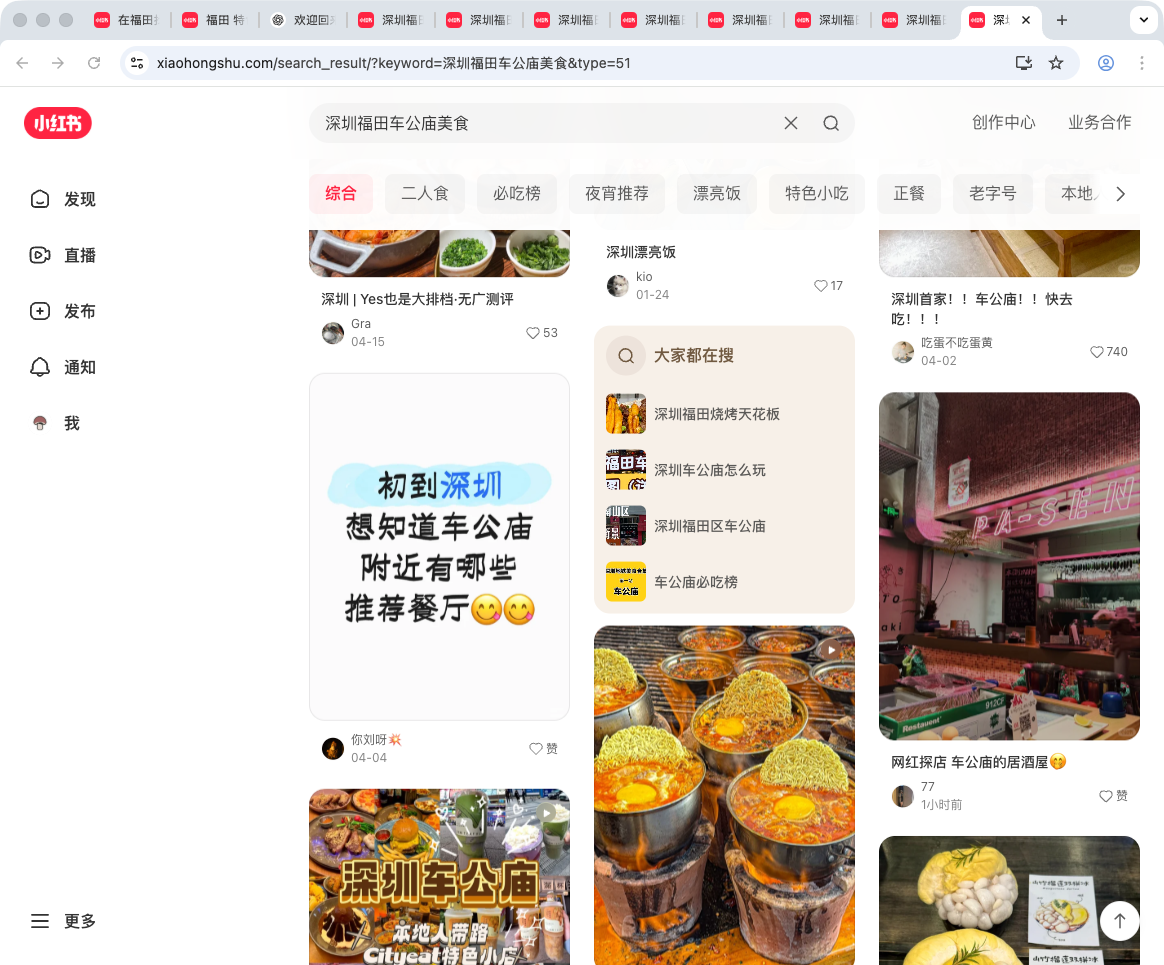Open the 网红探店 车公庙的居酒屋 post
The image size is (1164, 965).
coord(1009,566)
